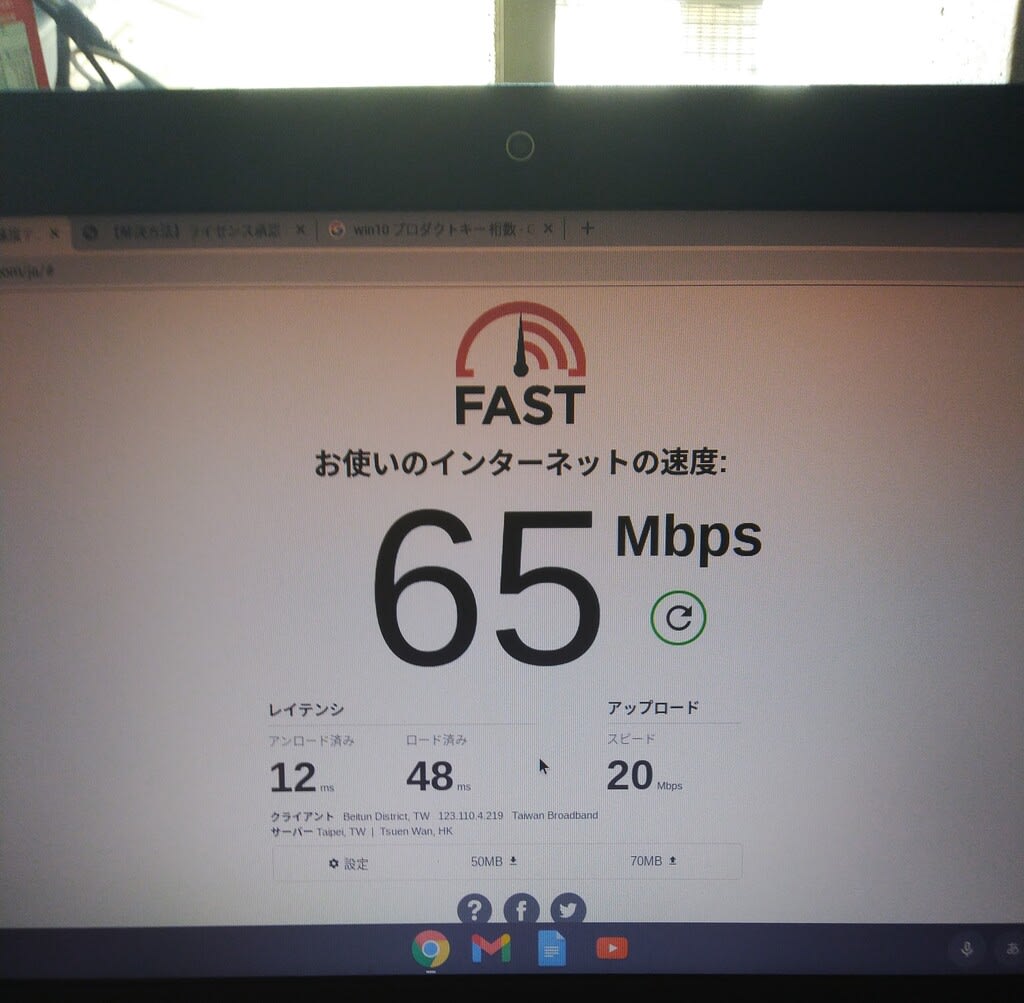Launch Google Docs from the shelf
The image size is (1024, 1003).
(x=551, y=948)
